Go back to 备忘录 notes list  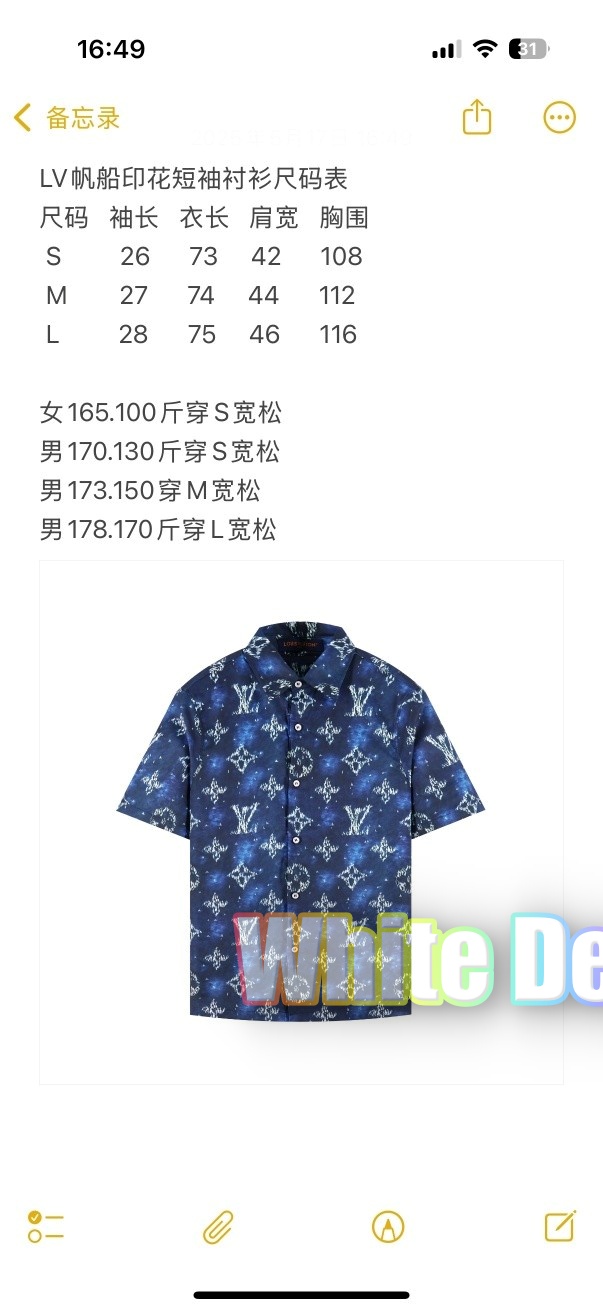[66, 118]
